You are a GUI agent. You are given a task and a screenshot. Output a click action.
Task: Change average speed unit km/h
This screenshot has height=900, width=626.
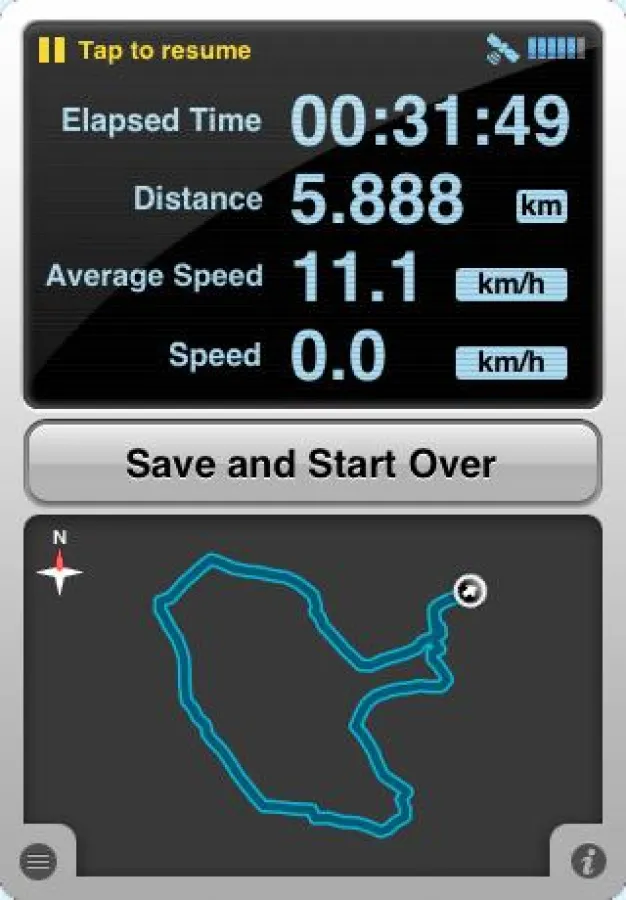click(x=511, y=284)
